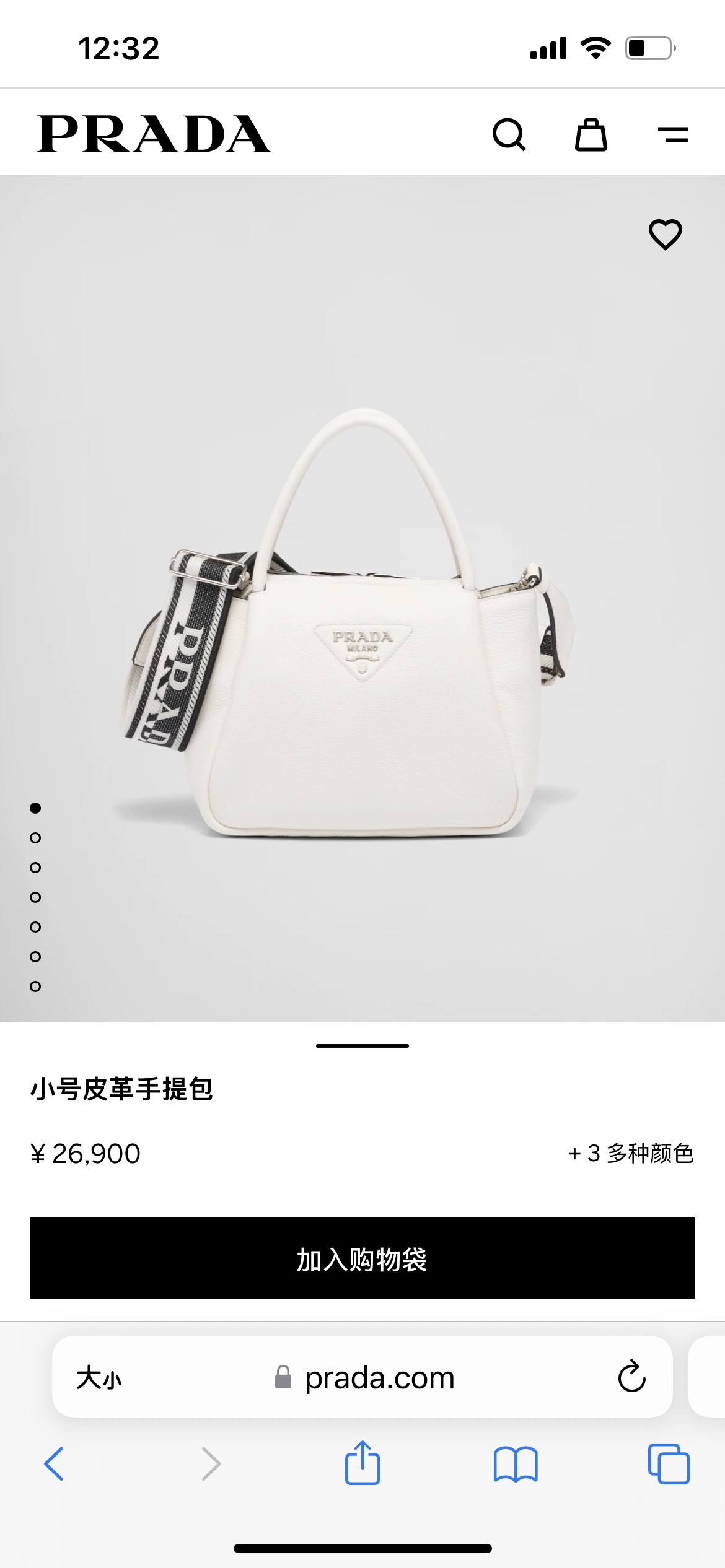Share this page via Safari share button
The width and height of the screenshot is (725, 1568).
pyautogui.click(x=362, y=1463)
